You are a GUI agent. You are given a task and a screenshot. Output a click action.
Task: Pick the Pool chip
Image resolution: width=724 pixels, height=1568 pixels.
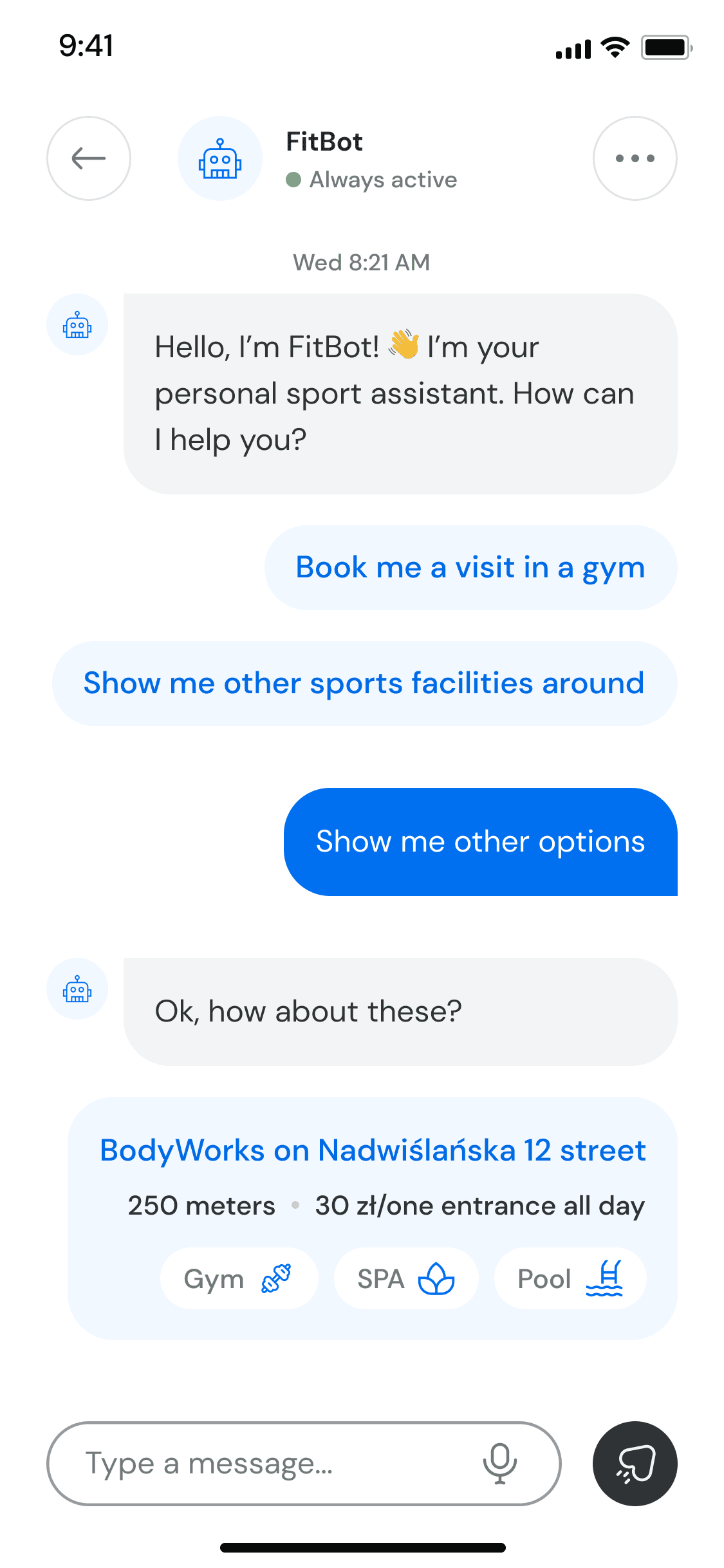(570, 1278)
